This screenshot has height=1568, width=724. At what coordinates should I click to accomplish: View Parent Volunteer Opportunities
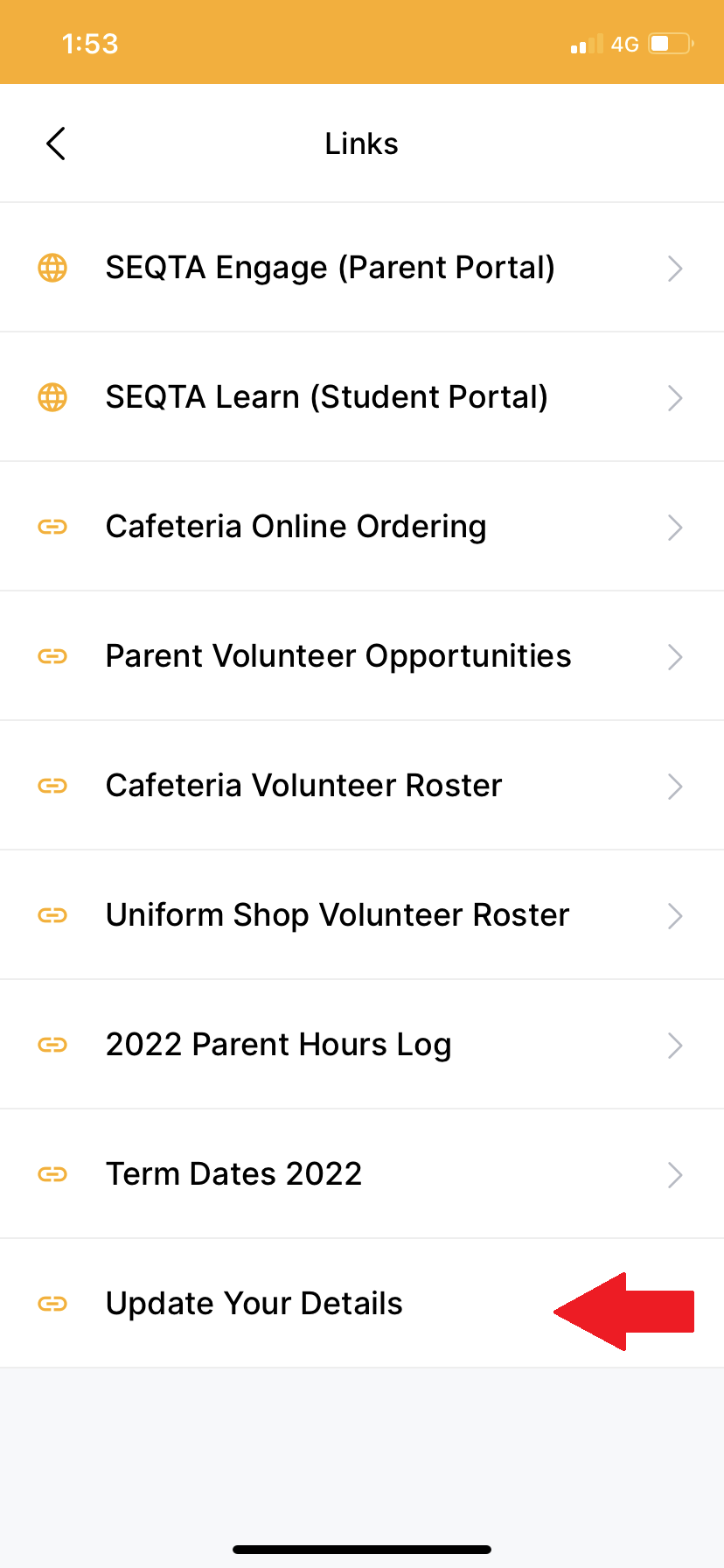pos(338,656)
